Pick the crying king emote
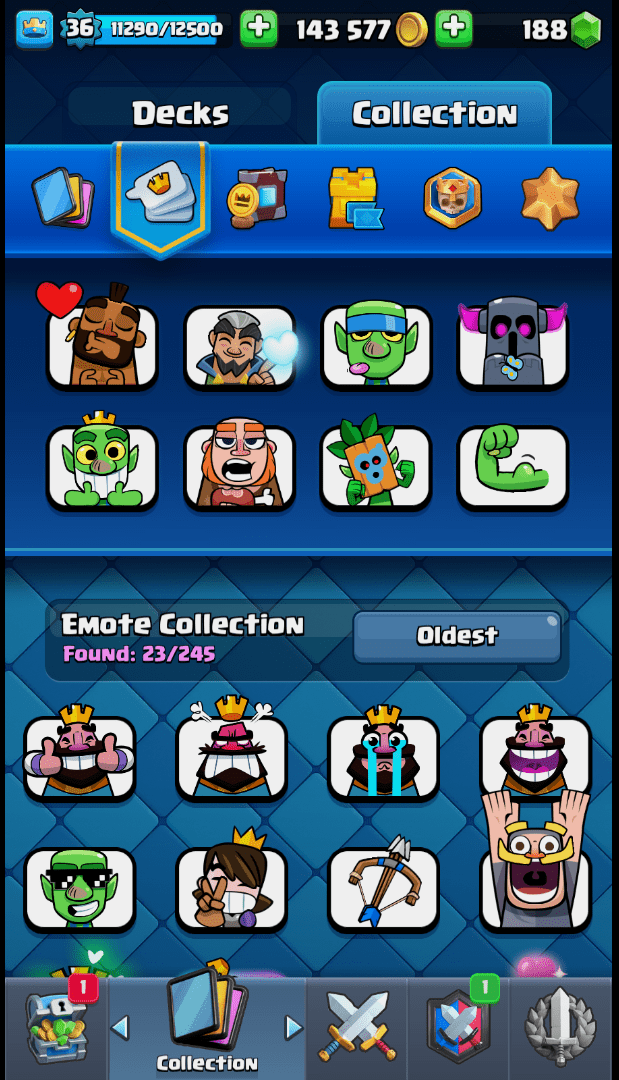The width and height of the screenshot is (619, 1080). pos(383,758)
